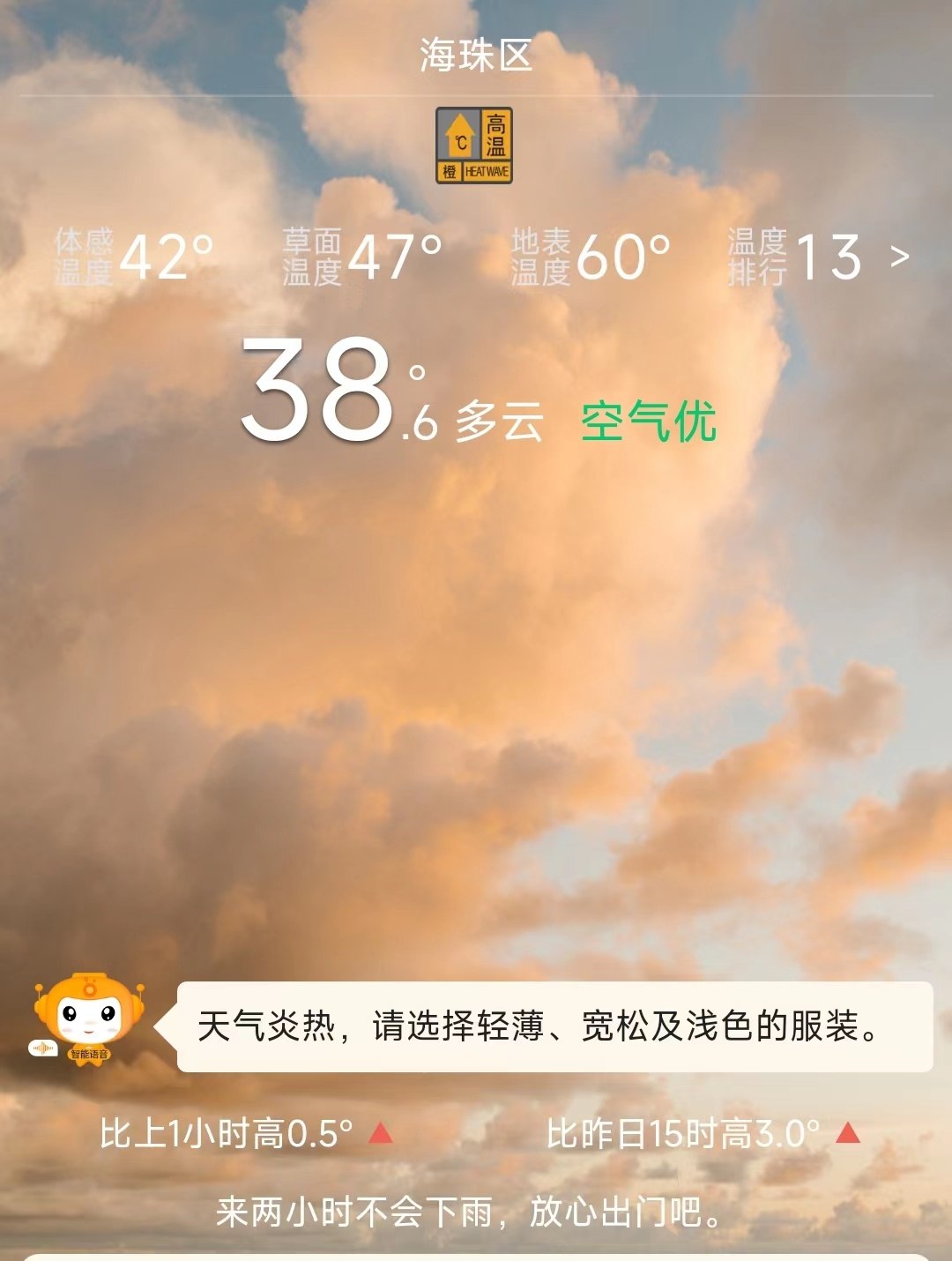This screenshot has height=1261, width=952.
Task: Open the 海珠区 location title
Action: click(x=476, y=56)
